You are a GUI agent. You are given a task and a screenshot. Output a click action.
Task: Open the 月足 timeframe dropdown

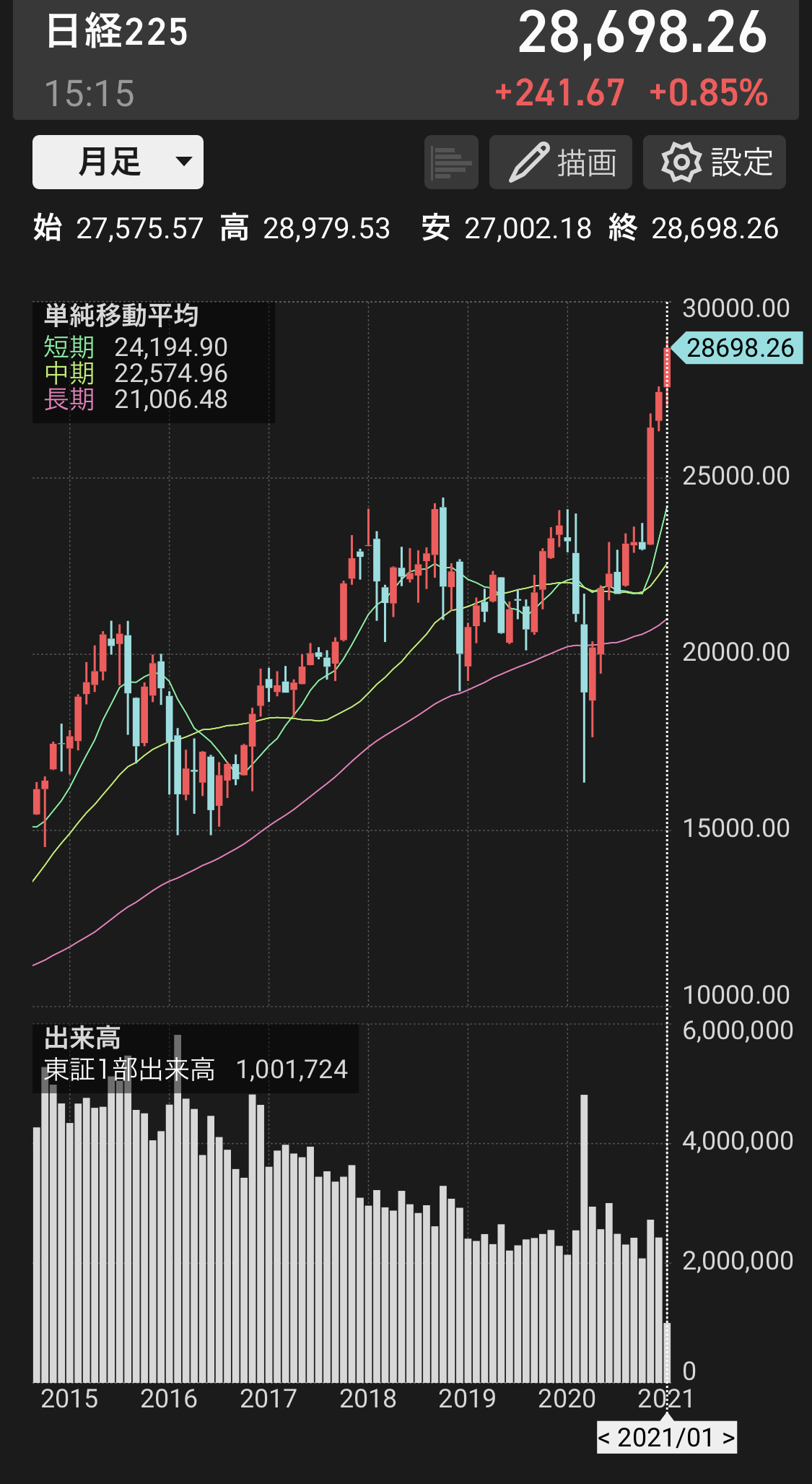118,162
